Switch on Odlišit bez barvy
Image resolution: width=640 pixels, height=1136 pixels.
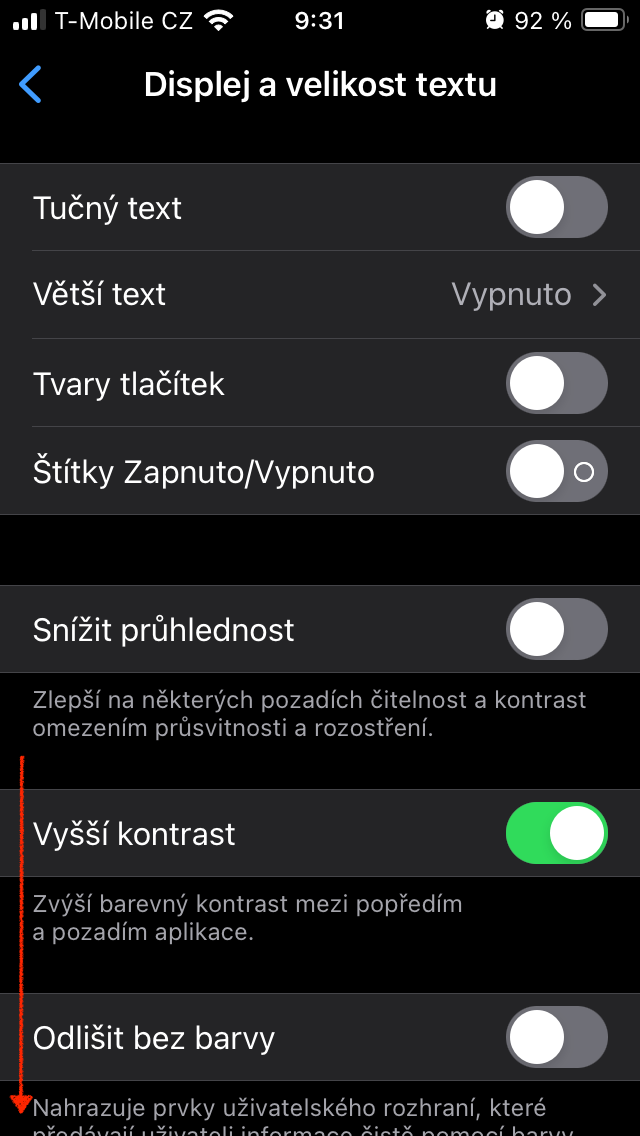tap(556, 1037)
